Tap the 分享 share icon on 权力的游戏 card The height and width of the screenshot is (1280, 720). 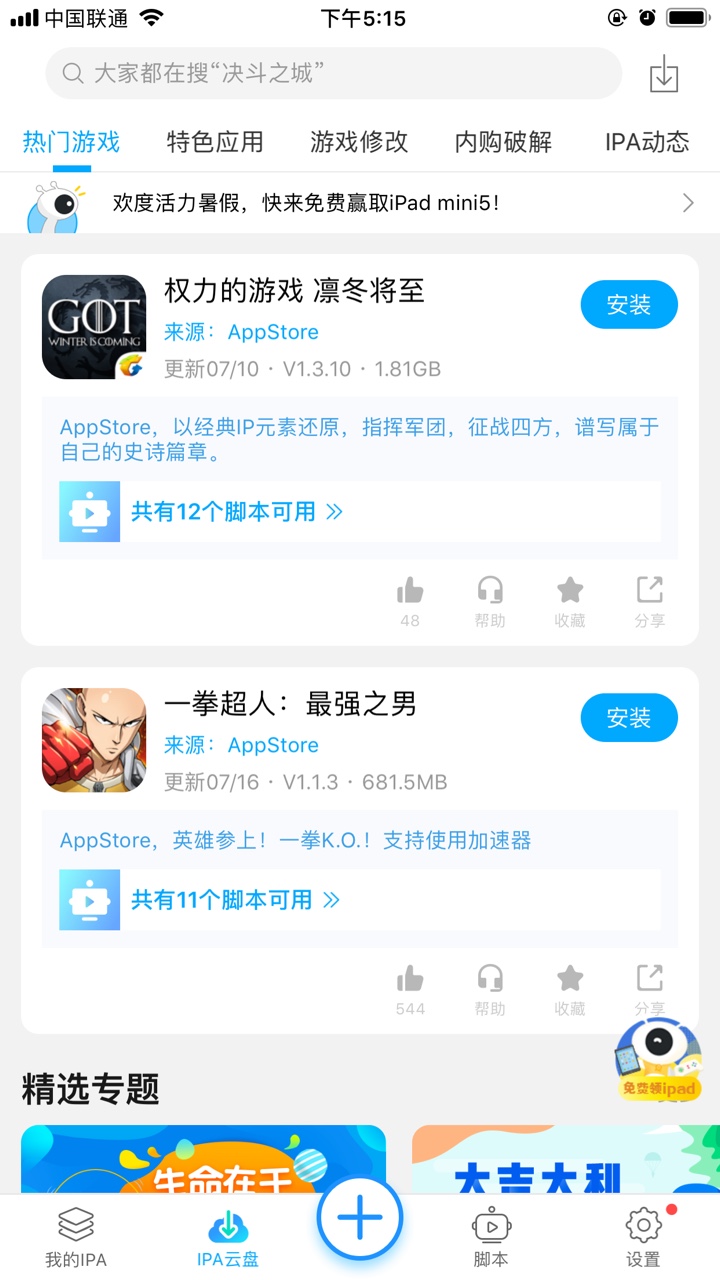click(x=650, y=590)
